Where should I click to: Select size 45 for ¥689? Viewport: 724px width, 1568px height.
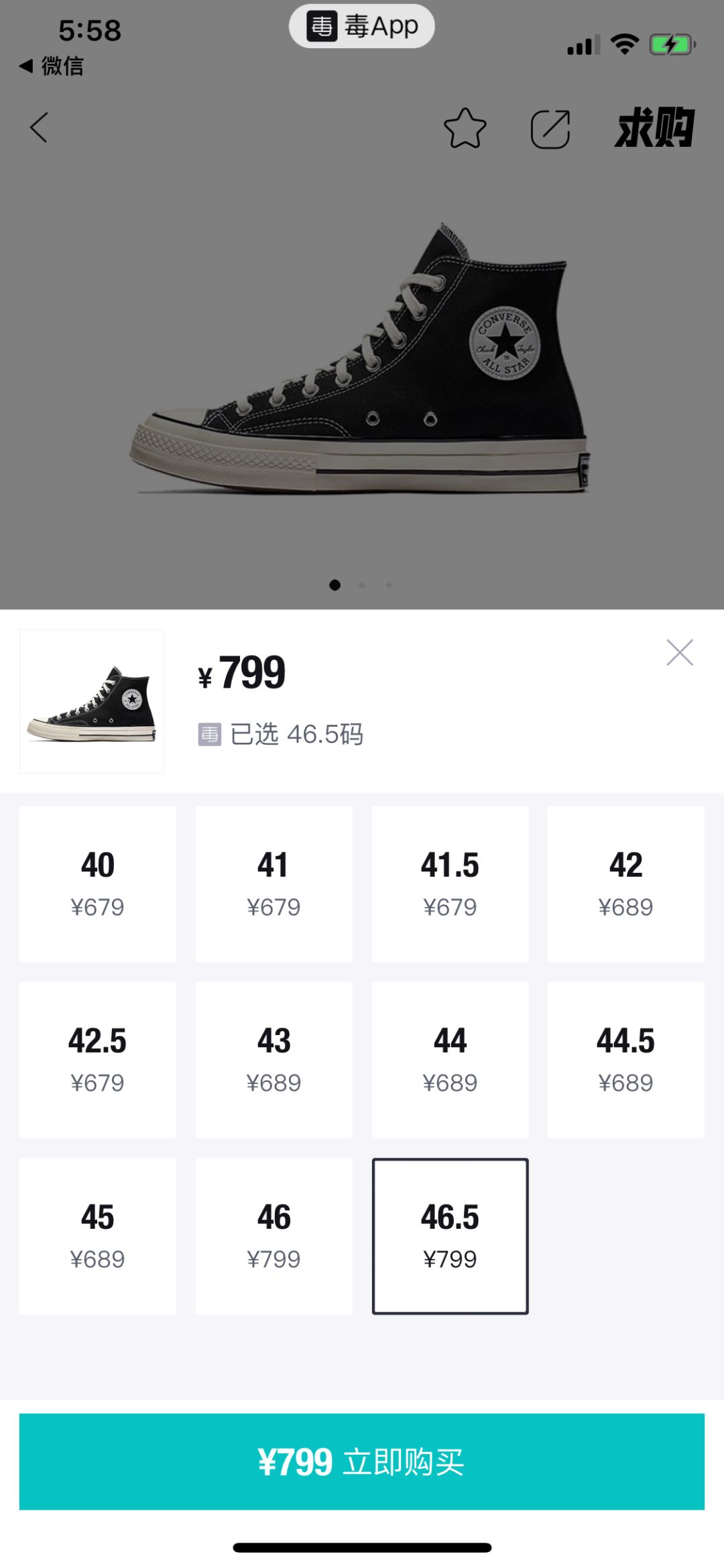[x=98, y=1235]
